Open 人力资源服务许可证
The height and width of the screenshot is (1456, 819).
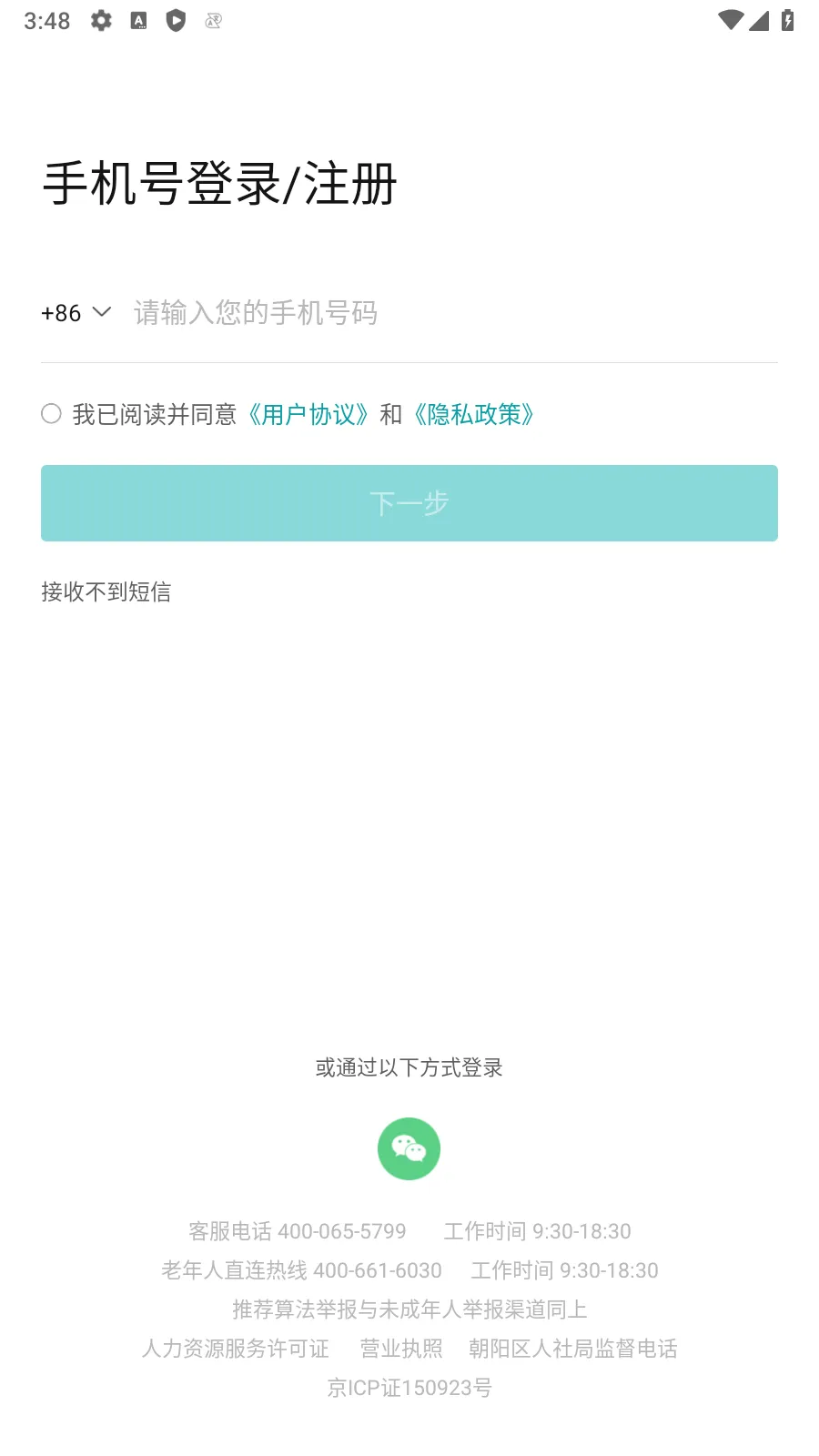(236, 1349)
